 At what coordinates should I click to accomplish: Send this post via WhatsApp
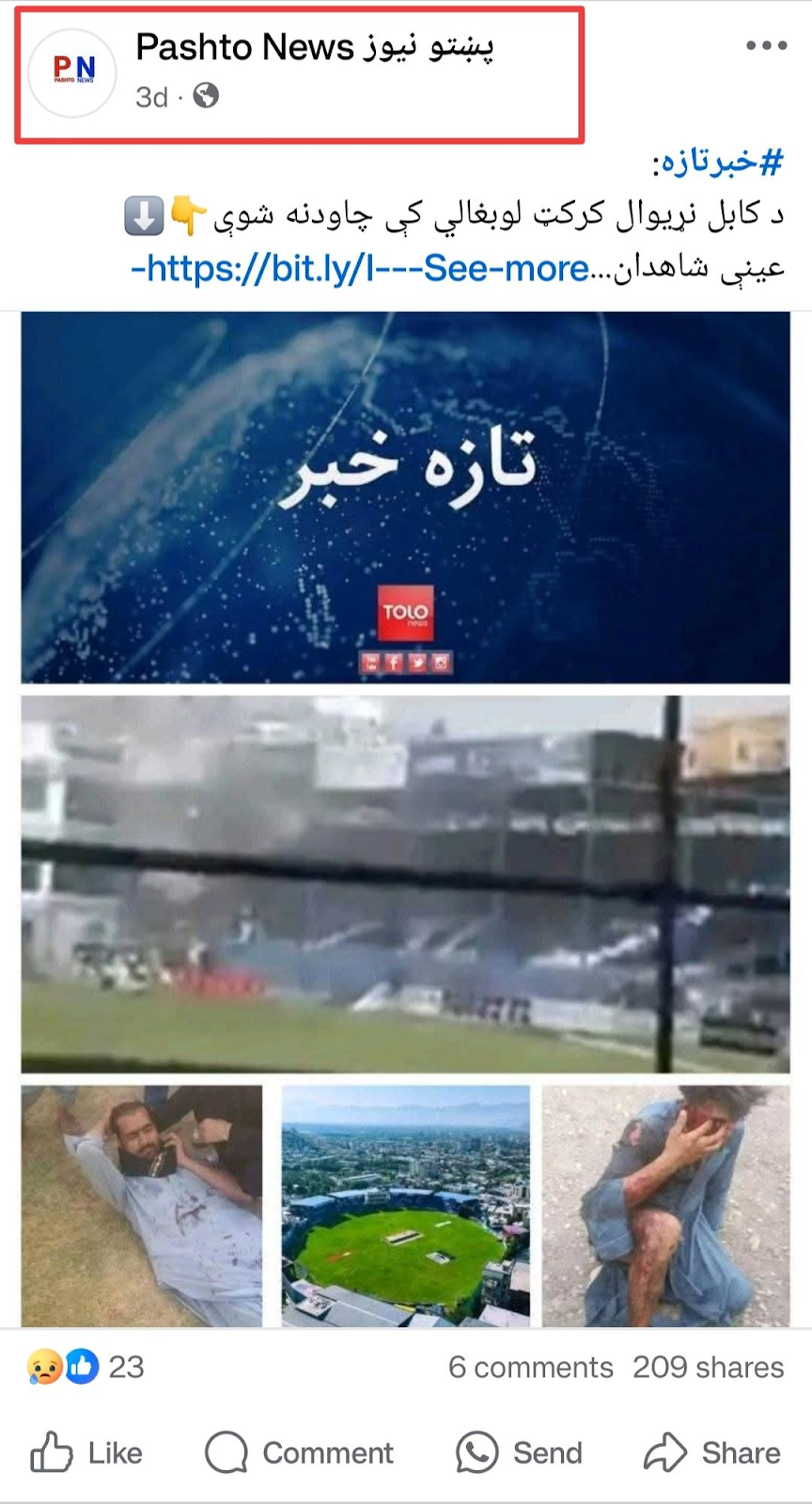tap(519, 1452)
